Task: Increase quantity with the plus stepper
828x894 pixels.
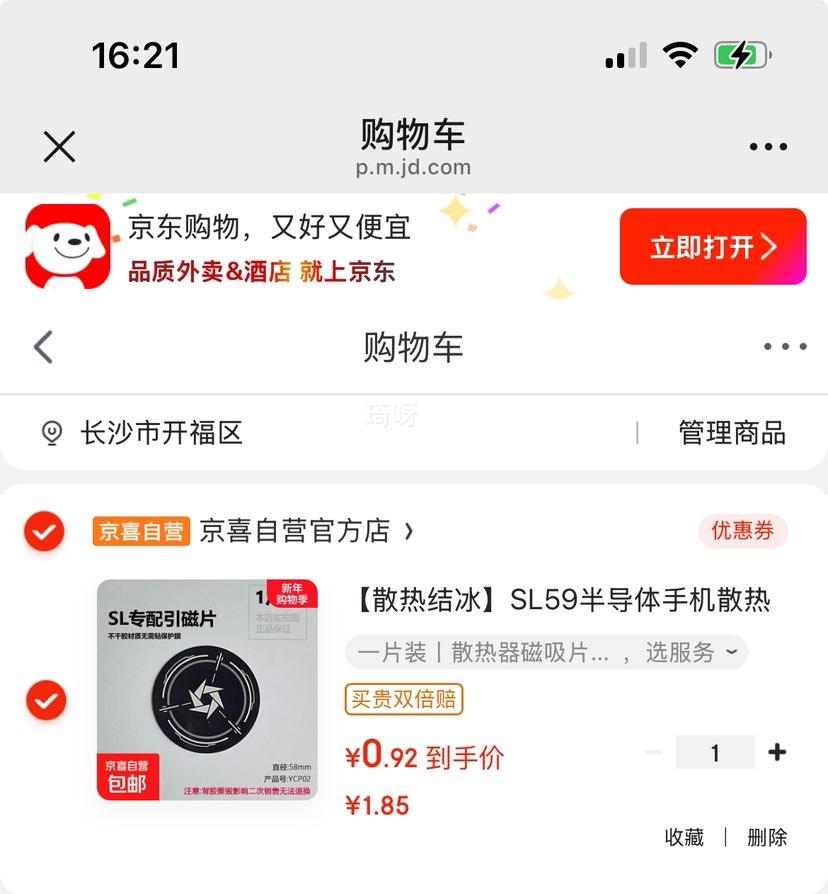Action: [x=776, y=751]
